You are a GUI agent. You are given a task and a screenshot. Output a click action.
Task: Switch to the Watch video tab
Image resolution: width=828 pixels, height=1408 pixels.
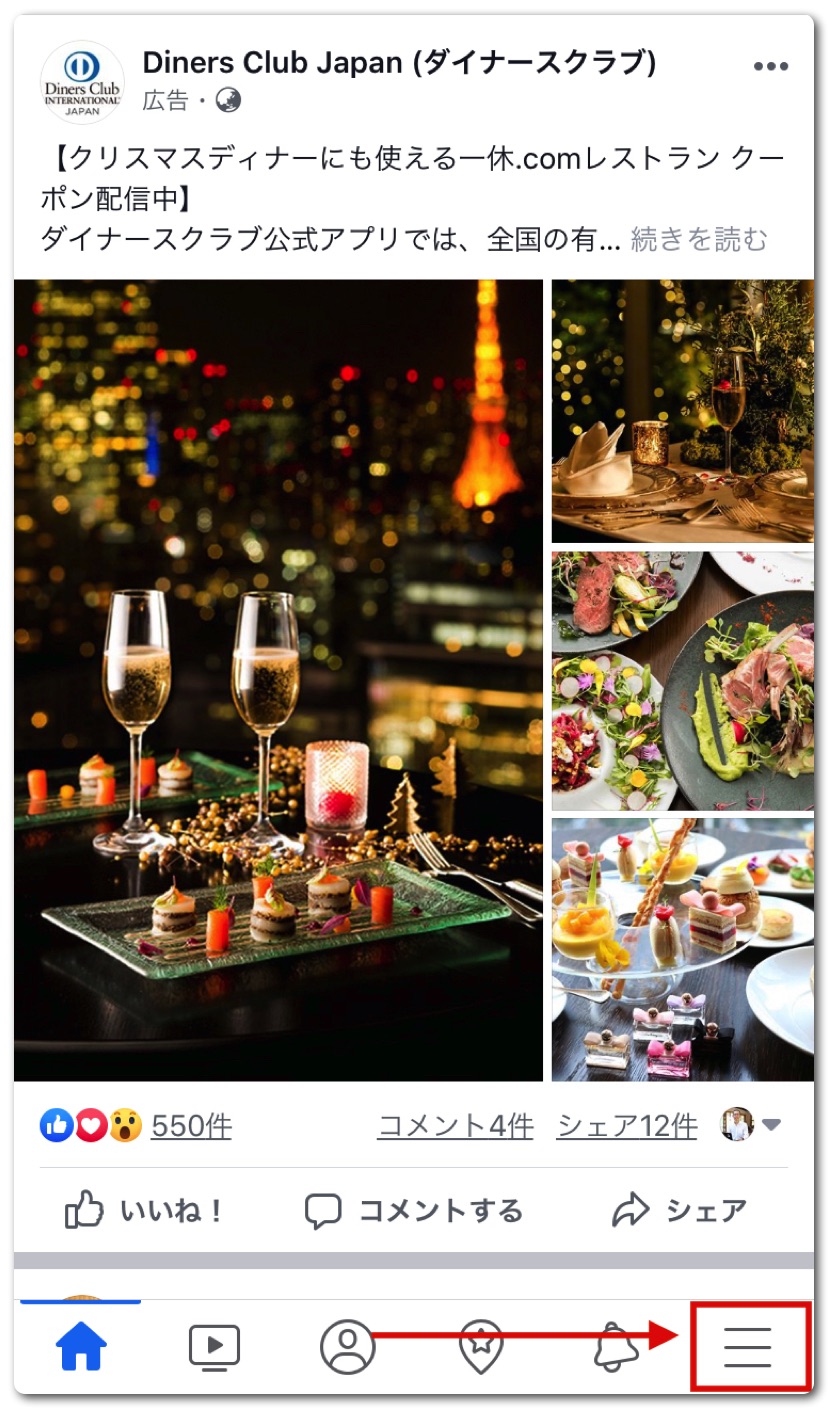coord(214,1348)
